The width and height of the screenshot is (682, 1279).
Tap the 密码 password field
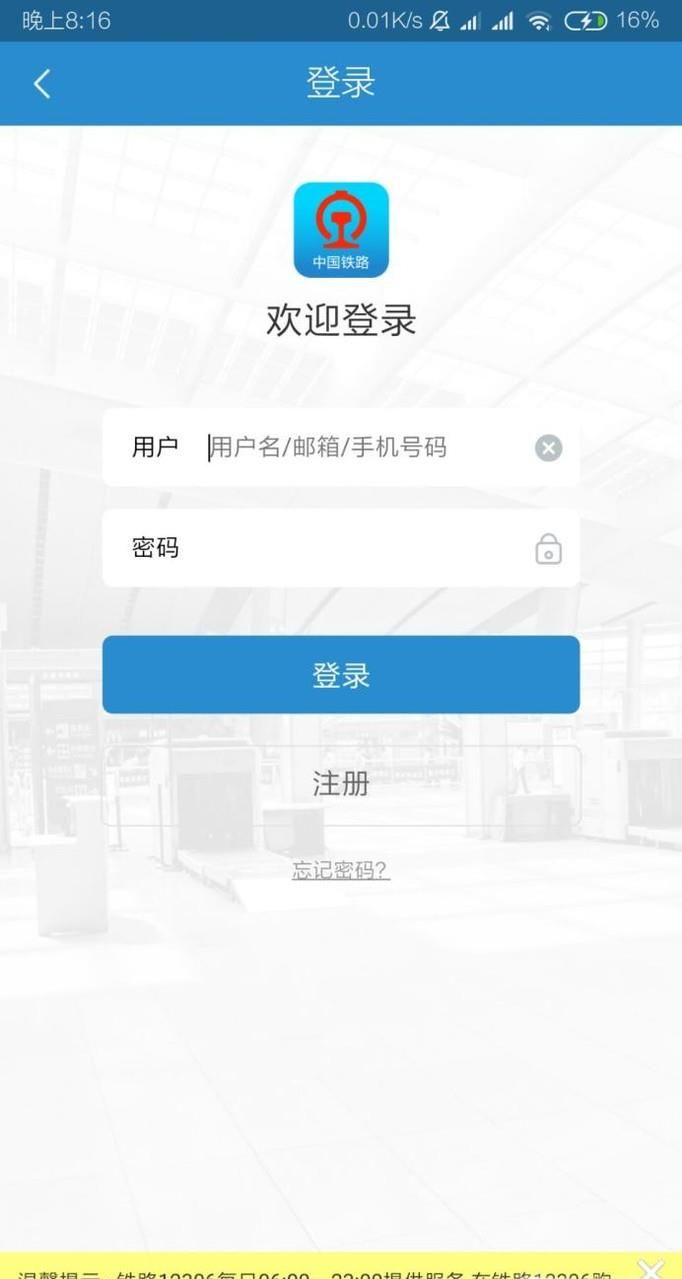coord(340,548)
